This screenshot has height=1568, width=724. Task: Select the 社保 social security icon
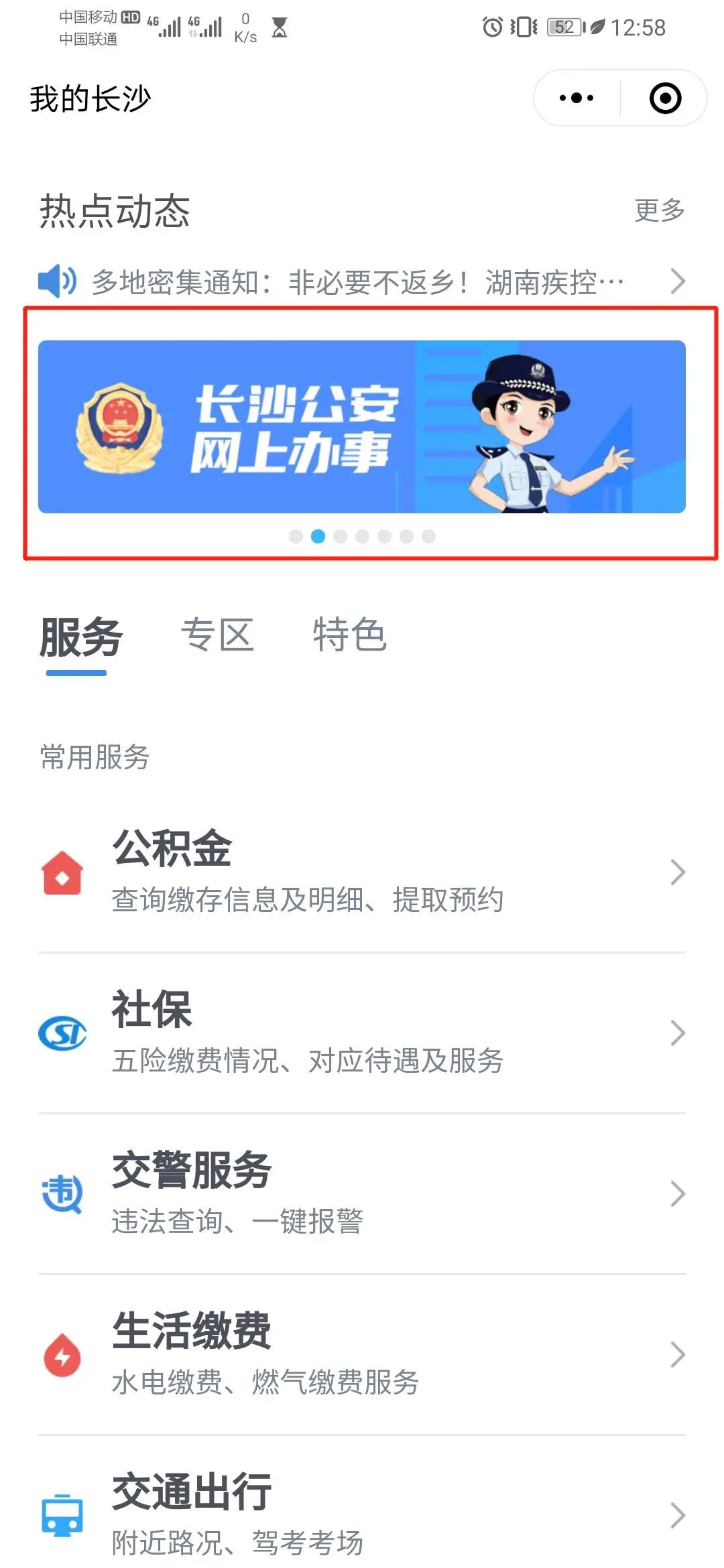tap(62, 1033)
